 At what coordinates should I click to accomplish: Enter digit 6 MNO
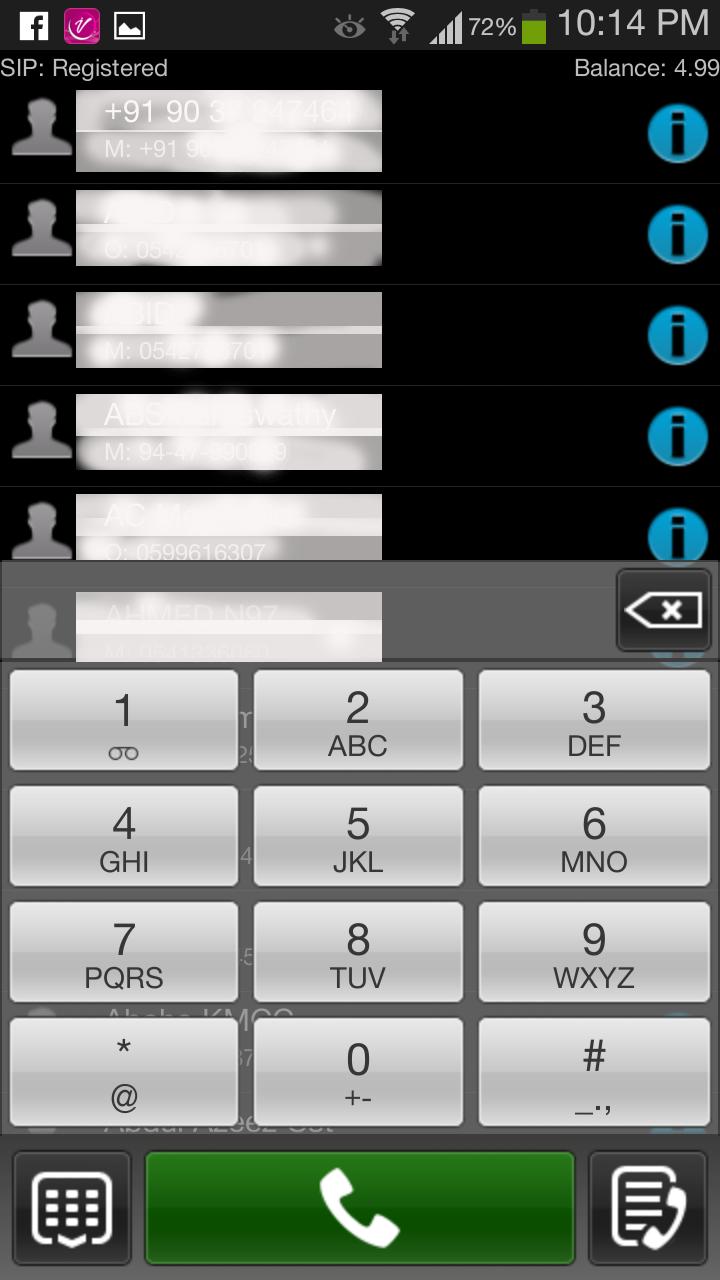click(x=594, y=837)
